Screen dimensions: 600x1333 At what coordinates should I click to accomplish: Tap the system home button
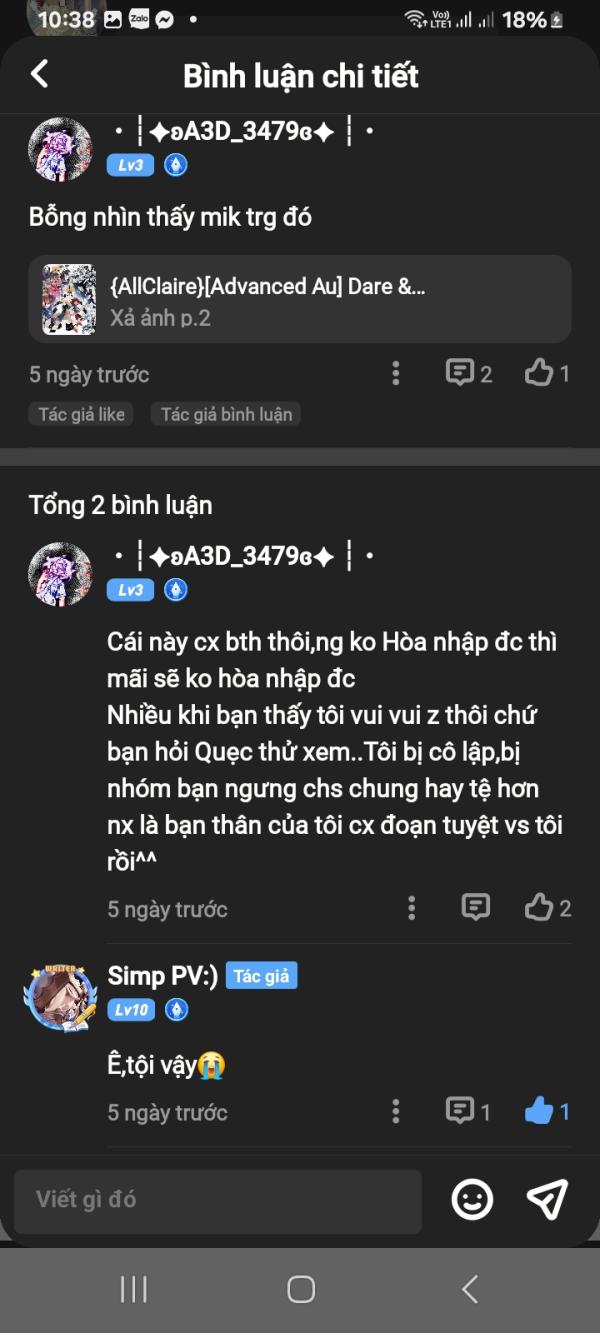coord(301,1289)
